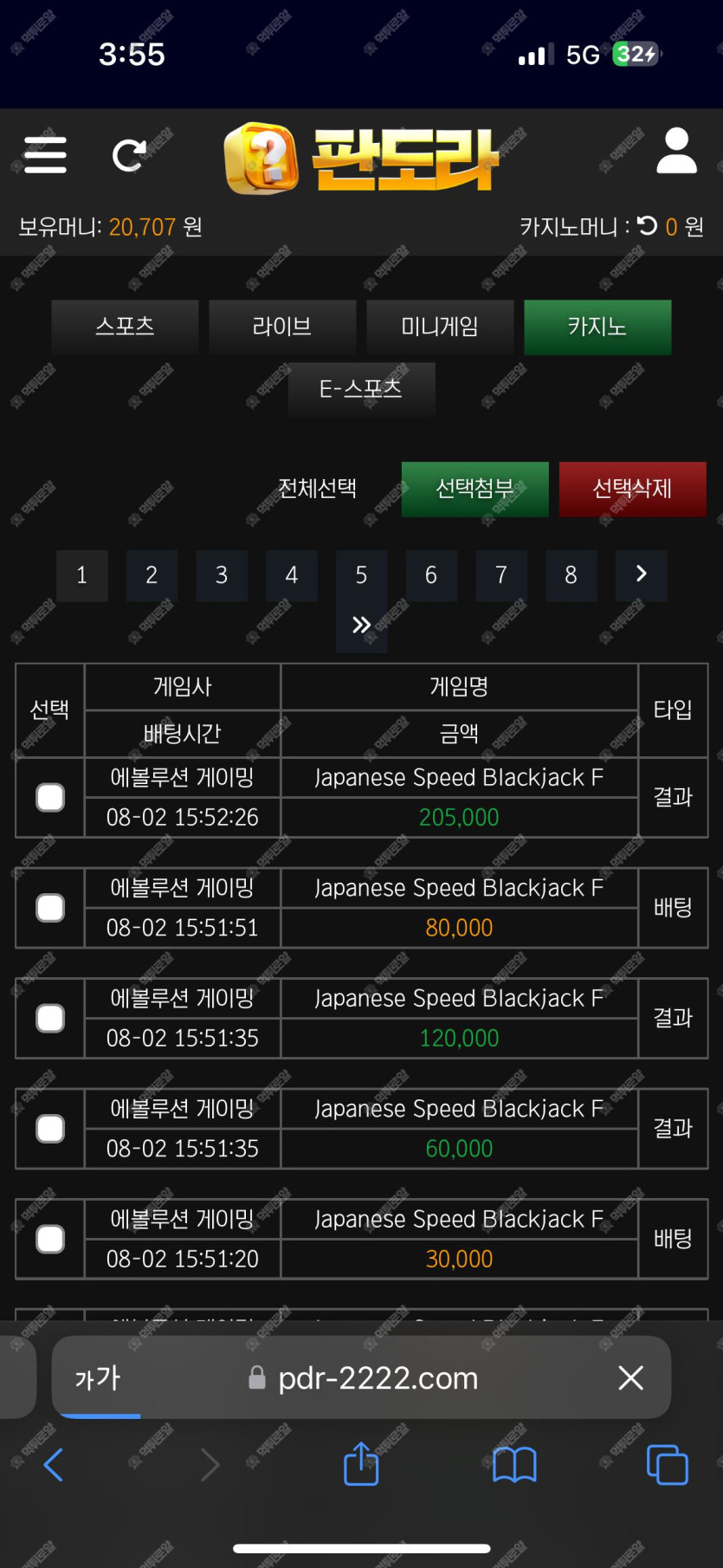
Task: Tap 전체선택 to select all
Action: click(317, 489)
